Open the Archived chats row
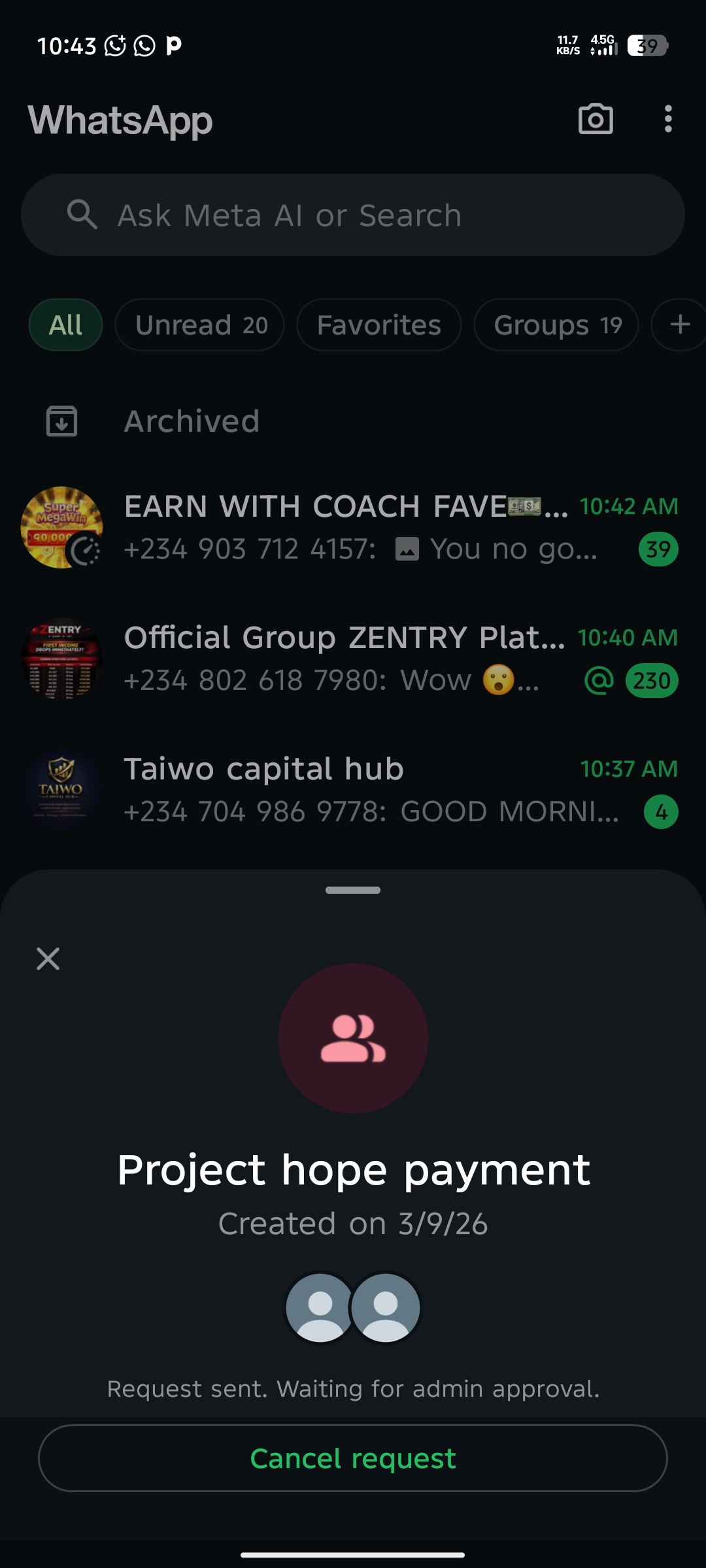Viewport: 706px width, 1568px height. 192,421
